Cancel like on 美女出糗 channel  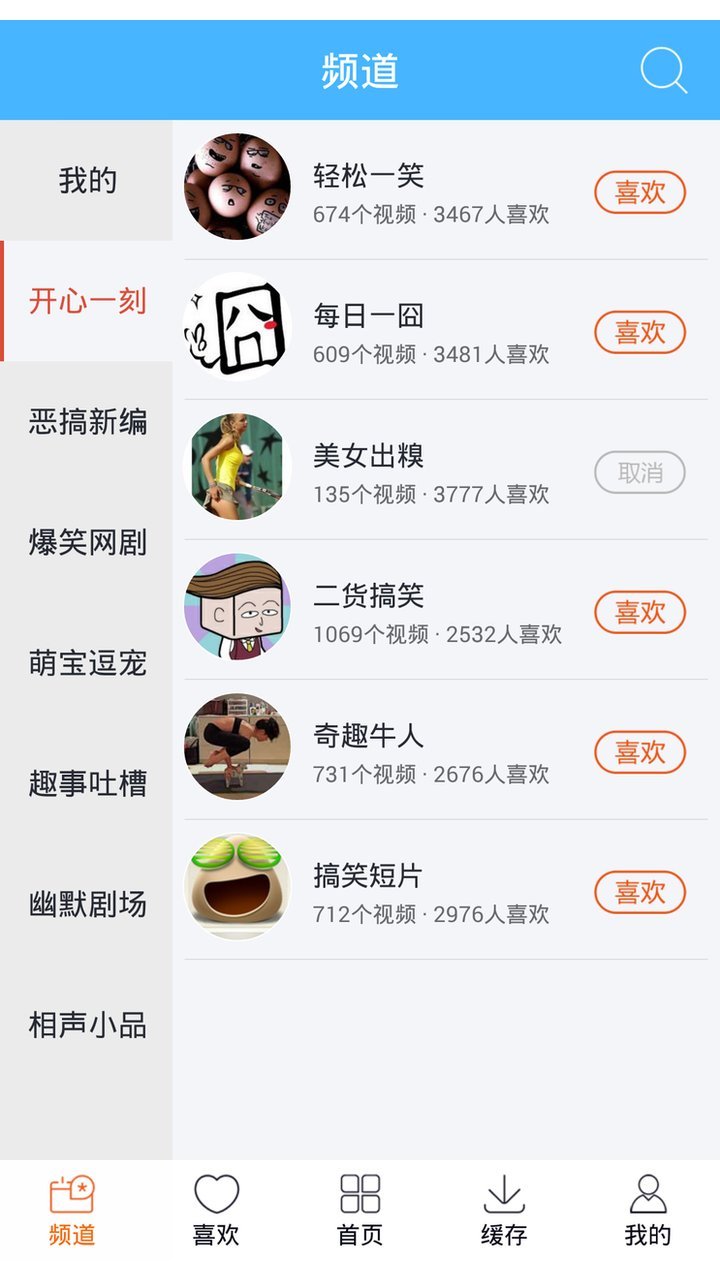point(640,472)
